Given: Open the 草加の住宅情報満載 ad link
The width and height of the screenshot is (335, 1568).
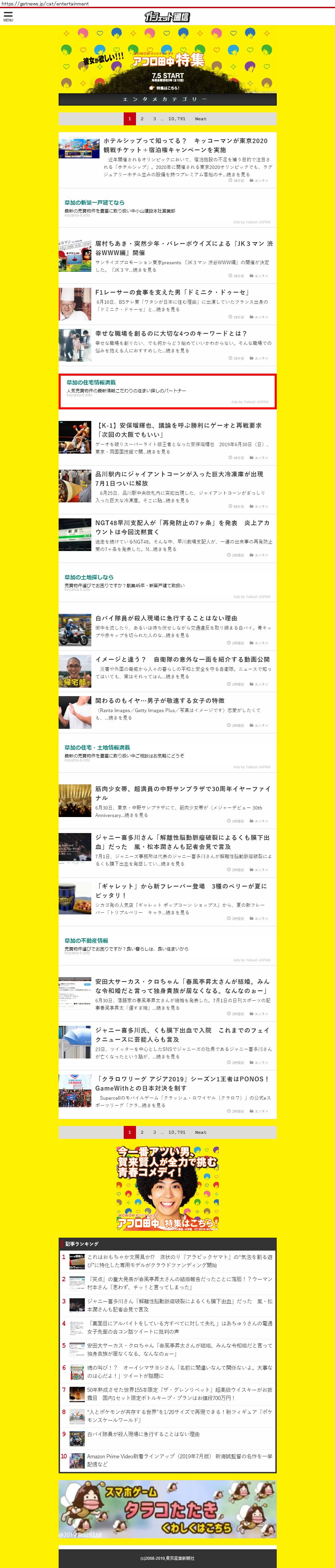Looking at the screenshot, I should click(x=91, y=382).
